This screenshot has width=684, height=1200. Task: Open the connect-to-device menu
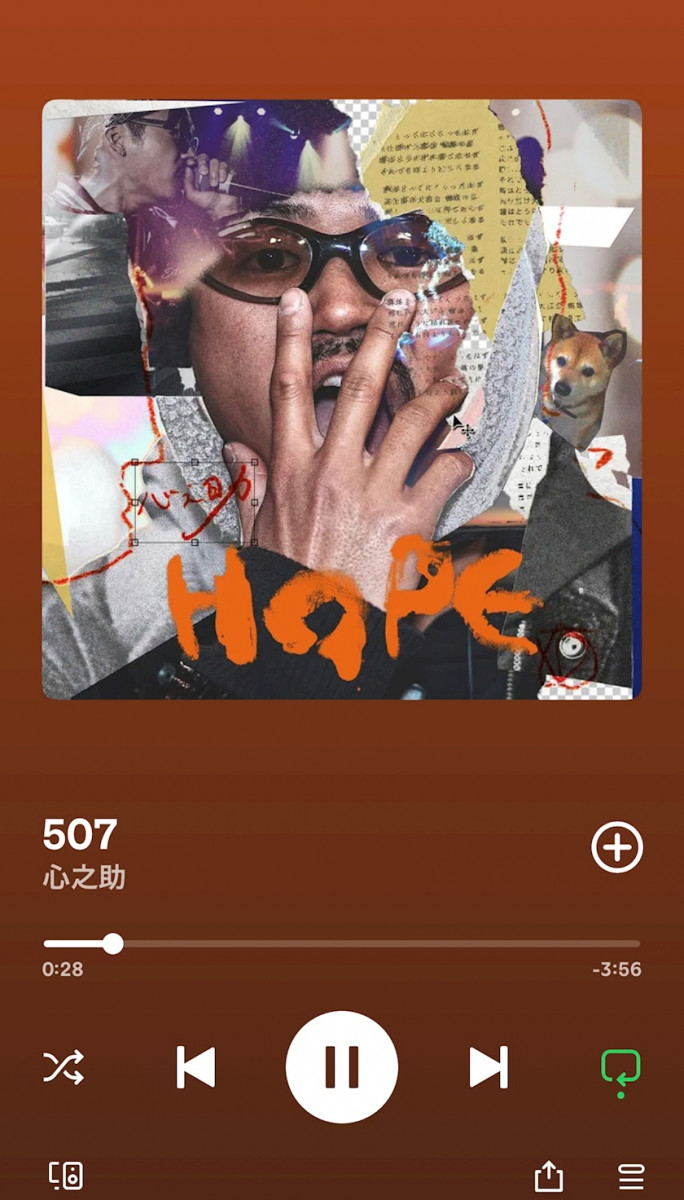tap(66, 1176)
